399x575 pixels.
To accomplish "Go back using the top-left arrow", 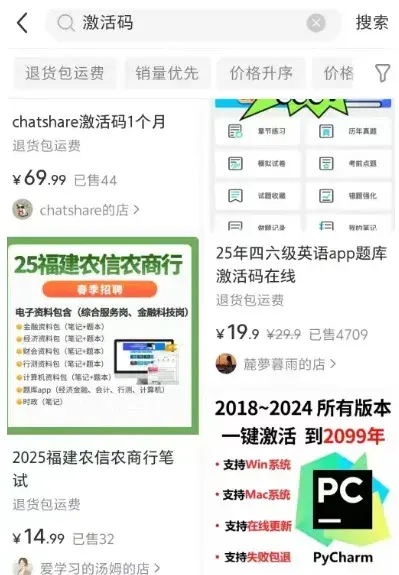I will 22,23.
